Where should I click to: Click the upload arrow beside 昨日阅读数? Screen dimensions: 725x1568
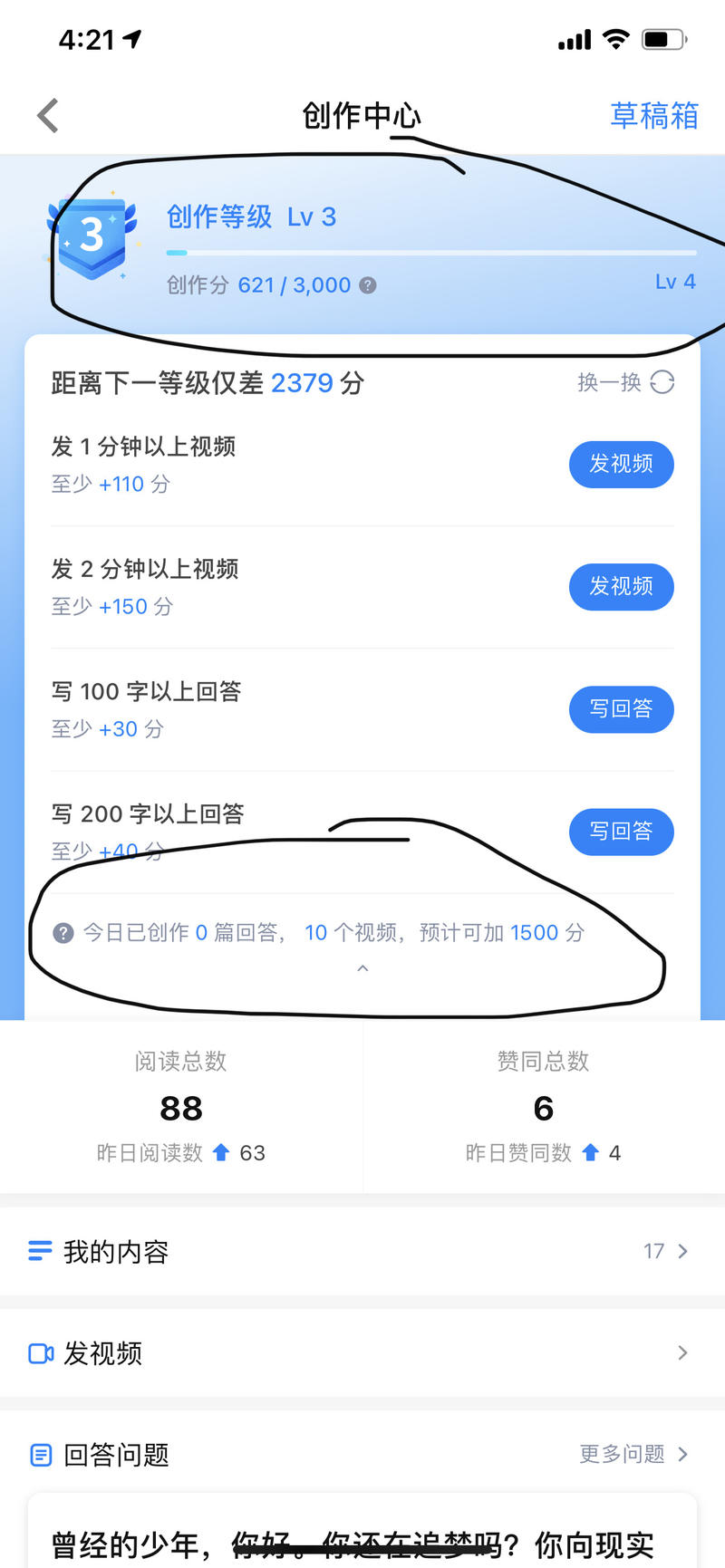(x=220, y=1152)
